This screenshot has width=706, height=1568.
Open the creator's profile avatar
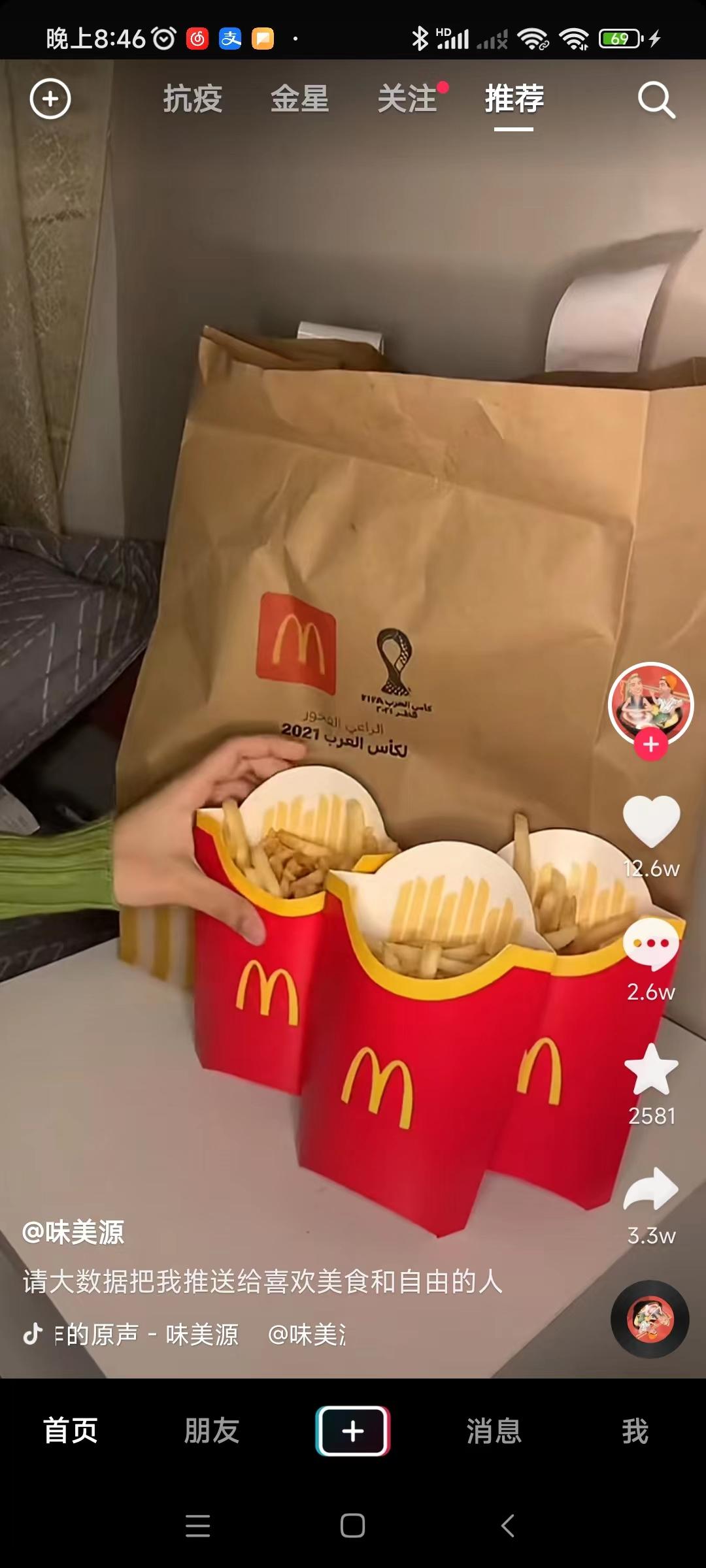(650, 703)
